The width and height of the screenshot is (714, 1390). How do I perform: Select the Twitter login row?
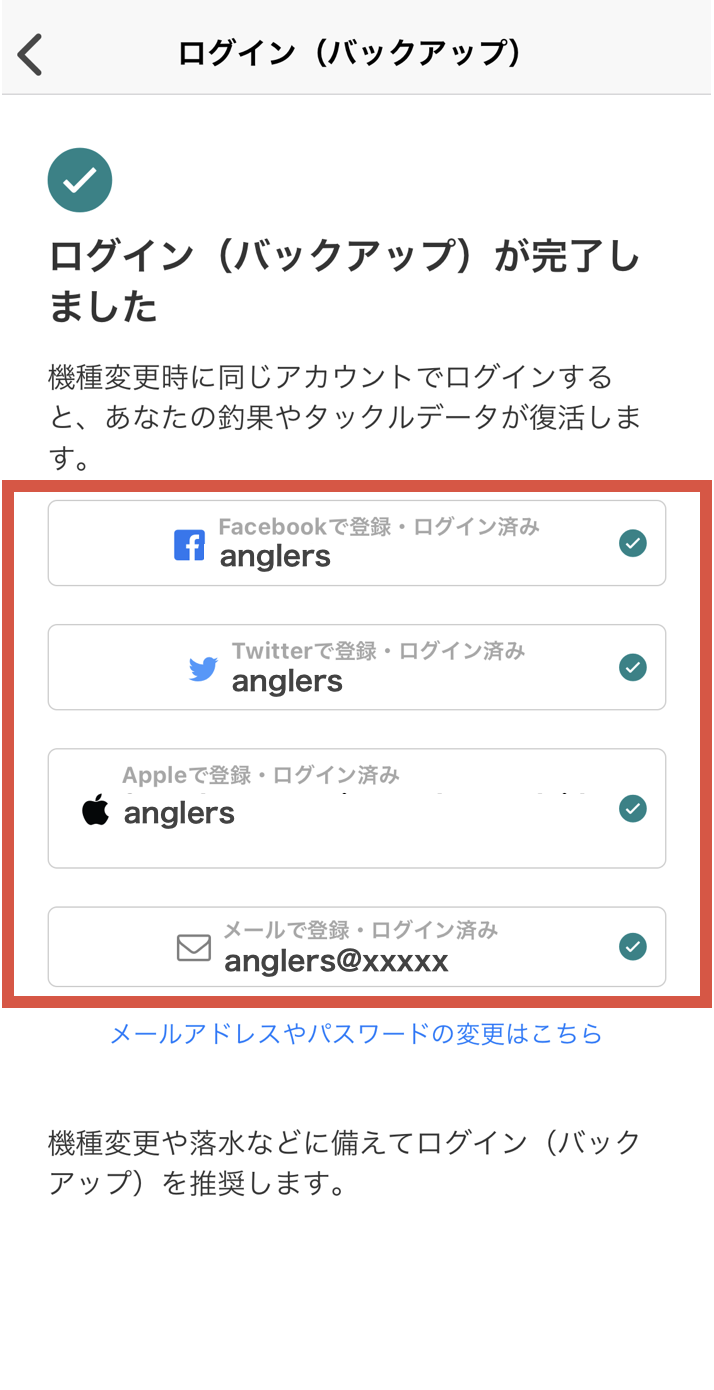357,667
